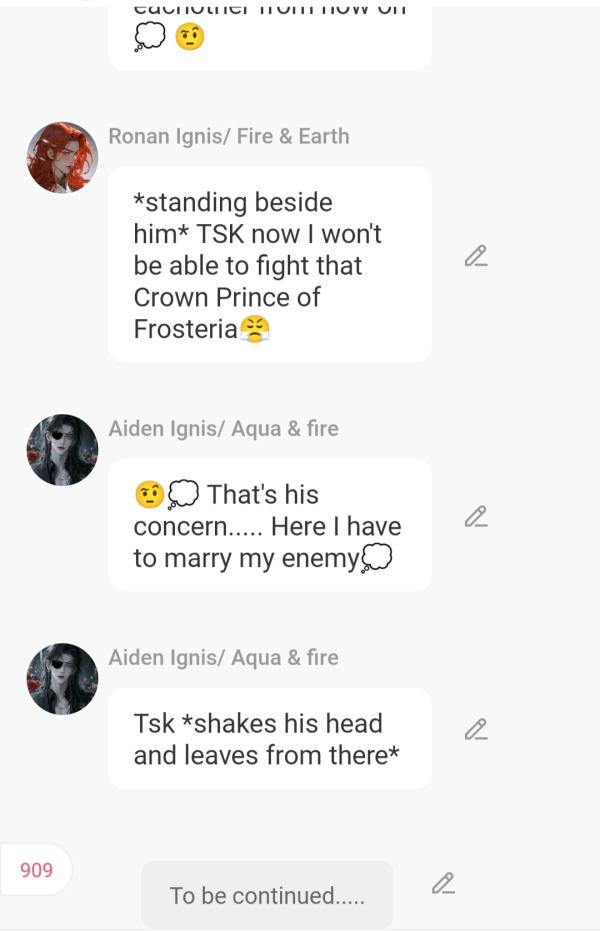Image resolution: width=600 pixels, height=931 pixels.
Task: Open Aiden's avatar beside "That's his concern"
Action: [62, 450]
